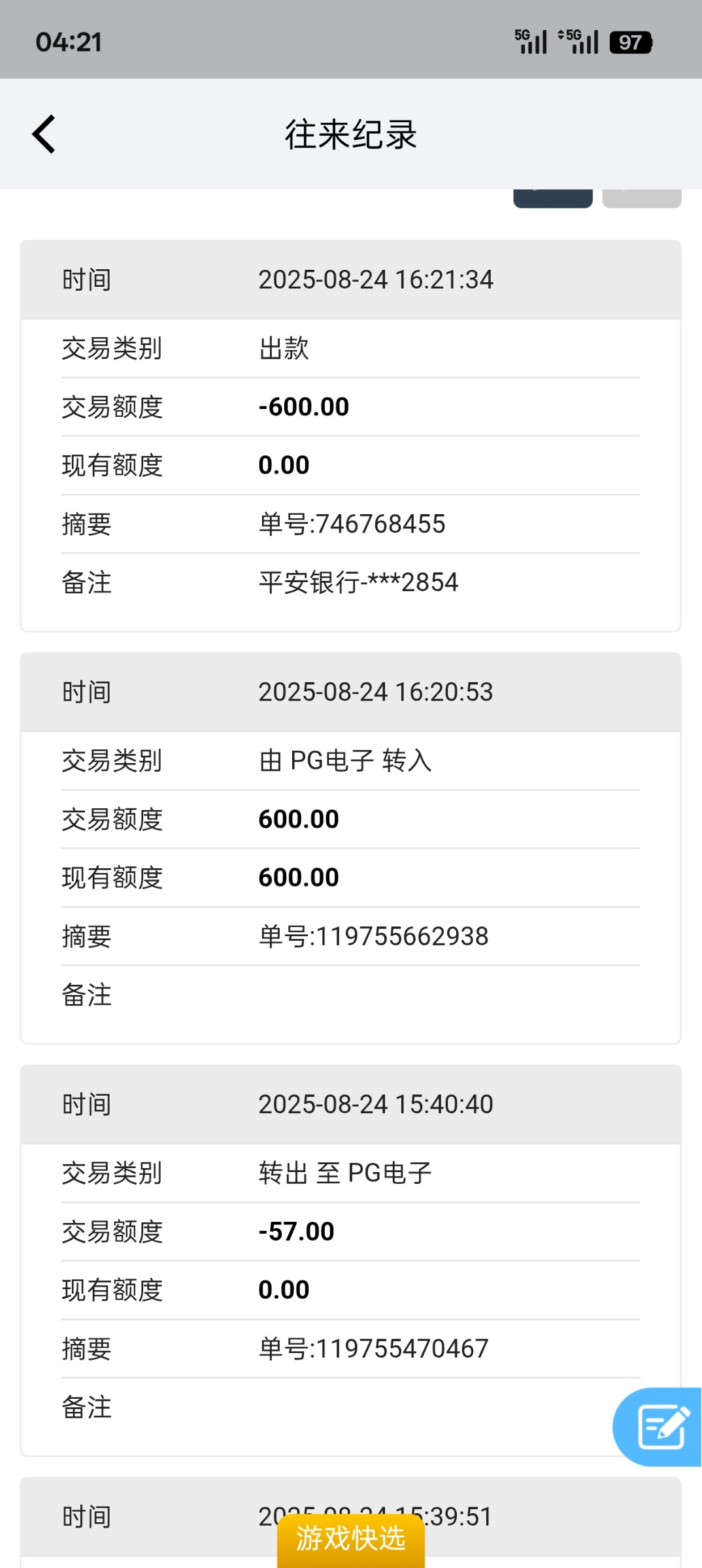Open the floating edit note button

[660, 1427]
